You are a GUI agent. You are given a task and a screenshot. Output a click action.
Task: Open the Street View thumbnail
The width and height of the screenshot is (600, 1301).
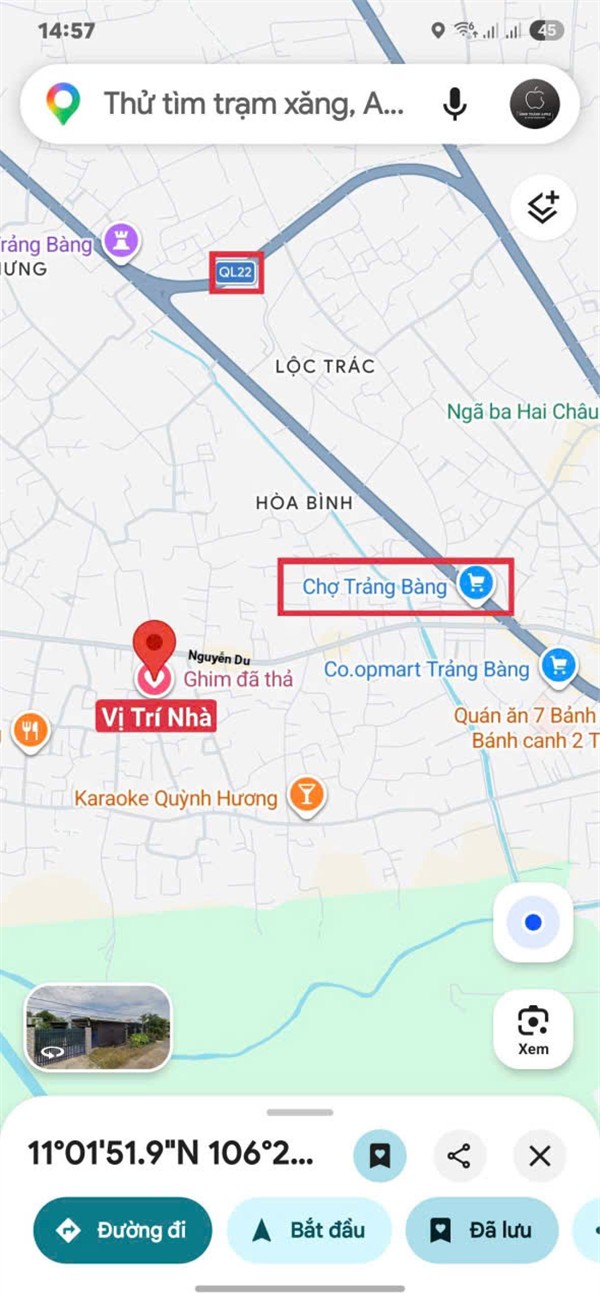point(98,1027)
